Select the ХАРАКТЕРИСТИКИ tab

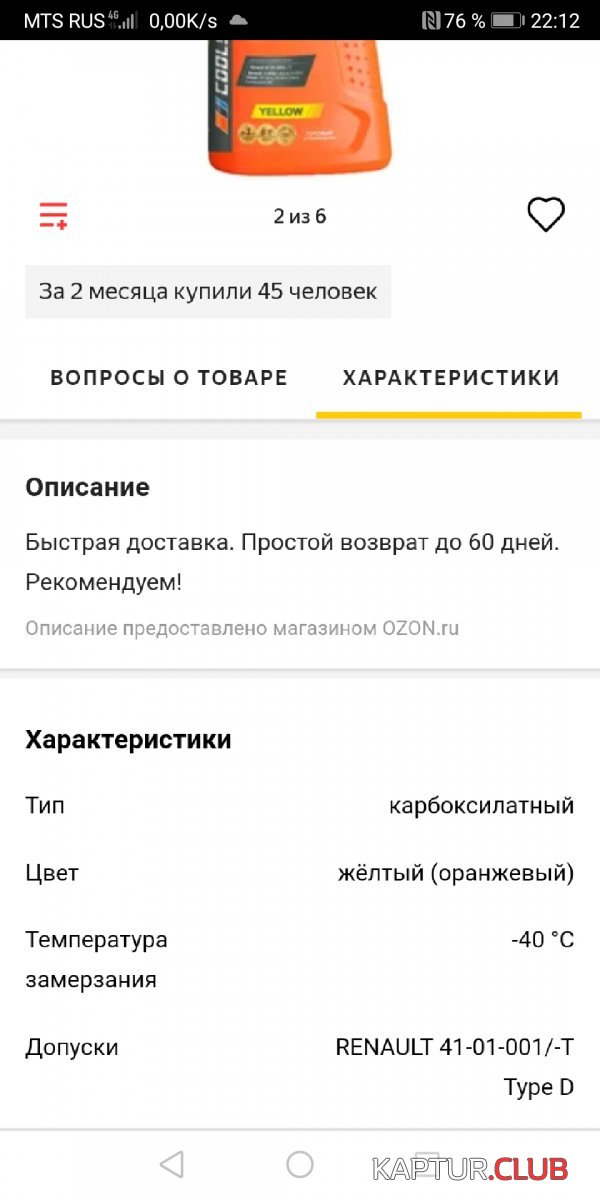(x=450, y=378)
